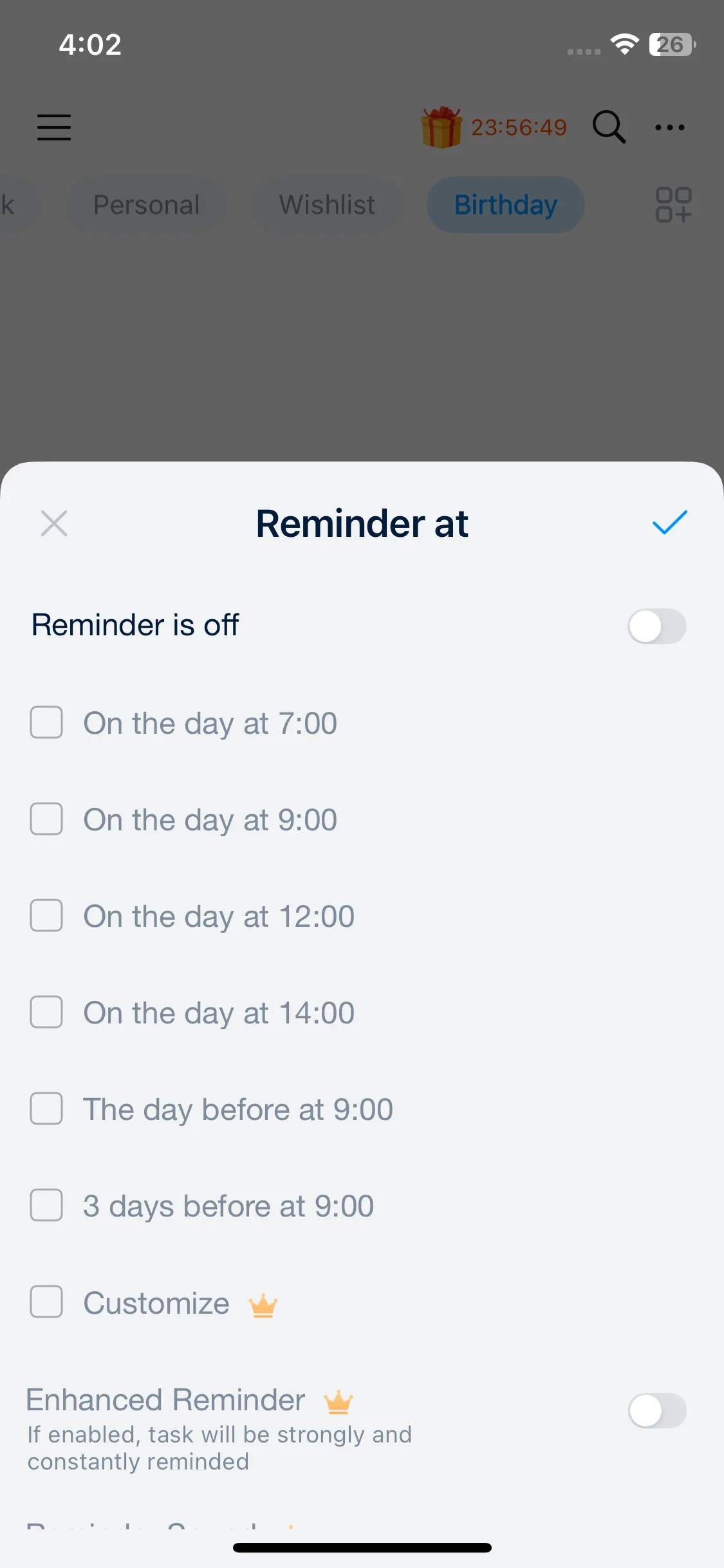Select The day before at 9:00
This screenshot has height=1568, width=724.
tap(46, 1108)
